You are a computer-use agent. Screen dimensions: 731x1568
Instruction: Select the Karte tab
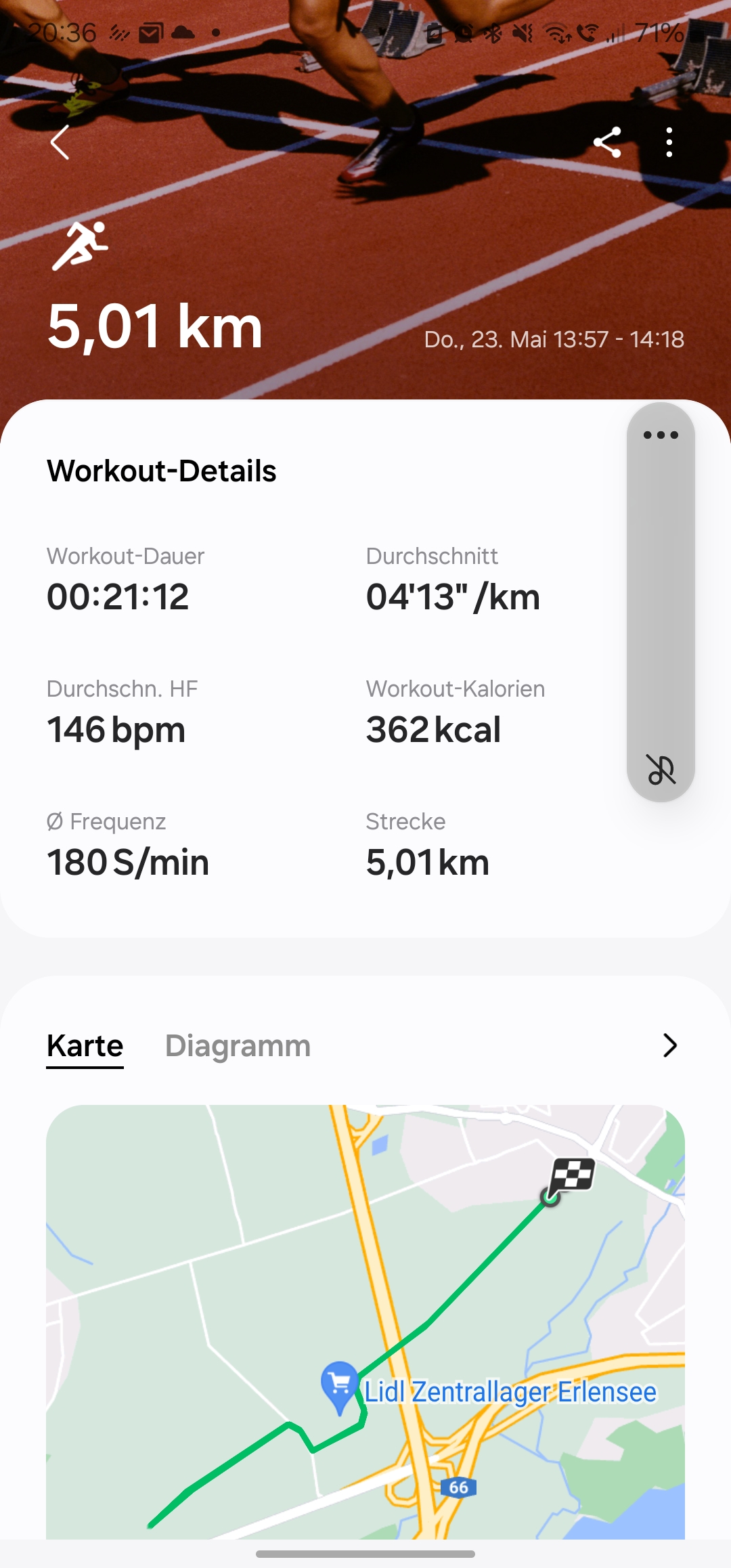point(85,1047)
